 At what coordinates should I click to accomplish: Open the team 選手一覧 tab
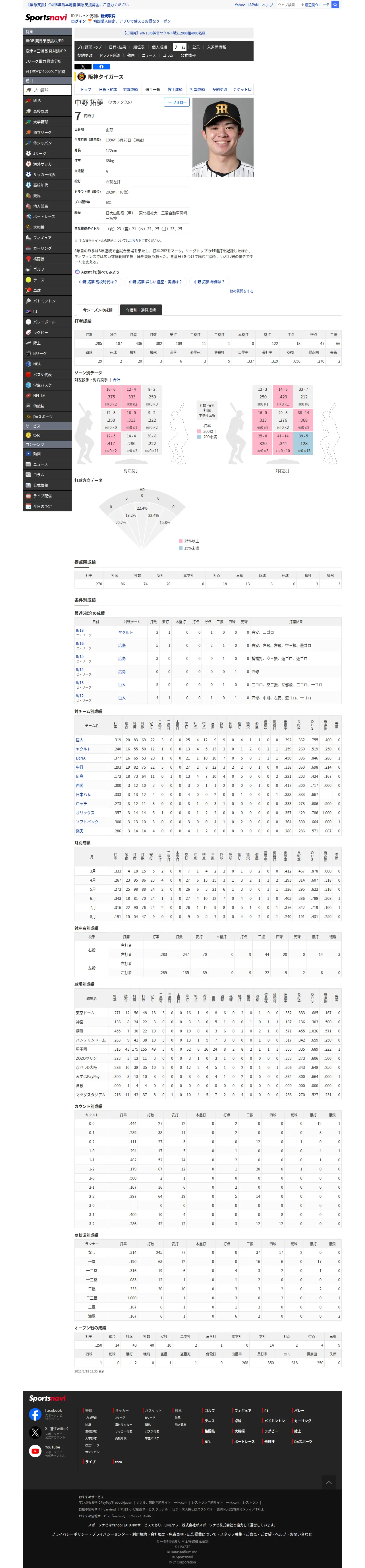pos(153,89)
